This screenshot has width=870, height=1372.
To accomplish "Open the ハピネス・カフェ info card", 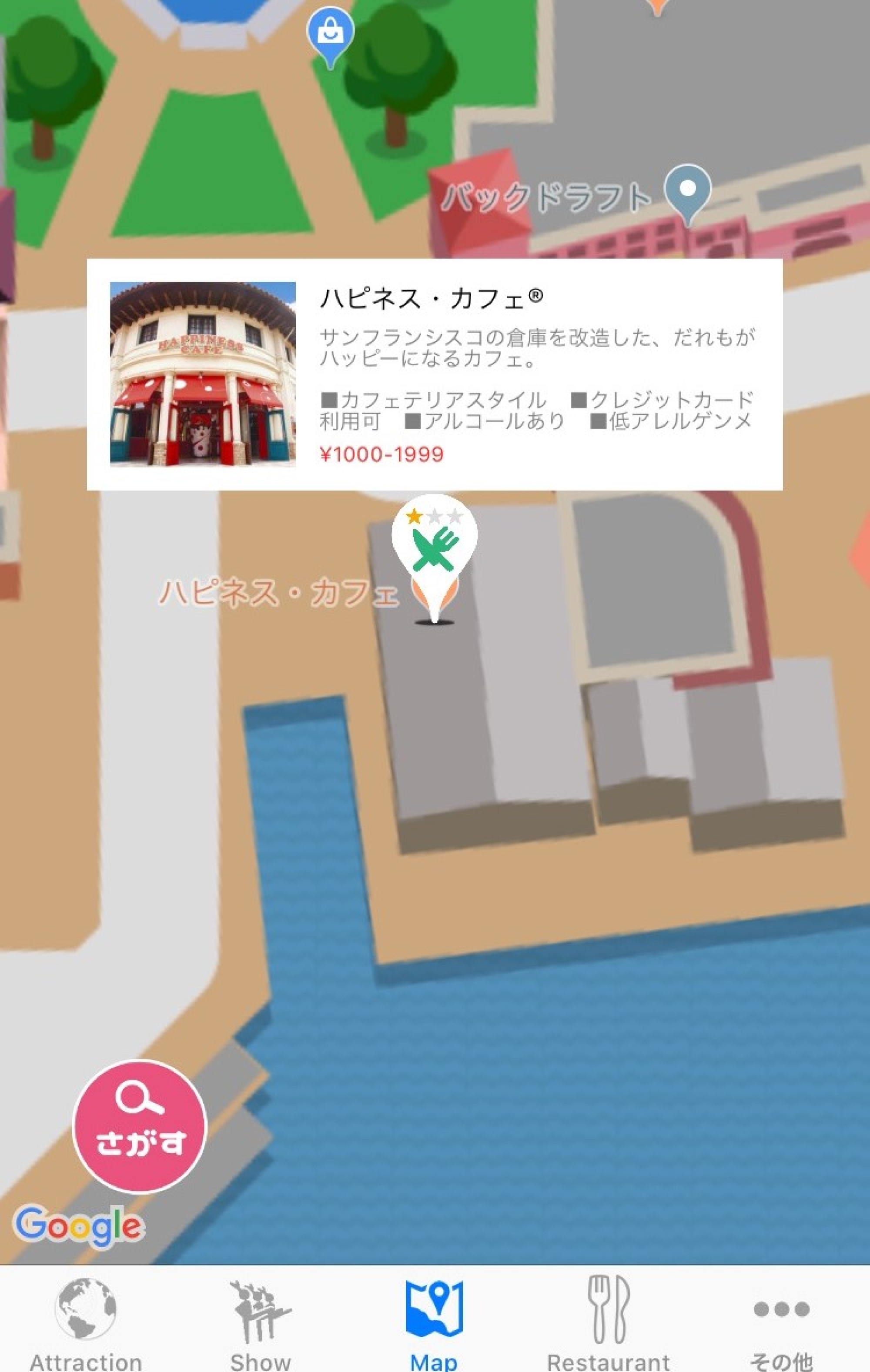I will click(435, 374).
